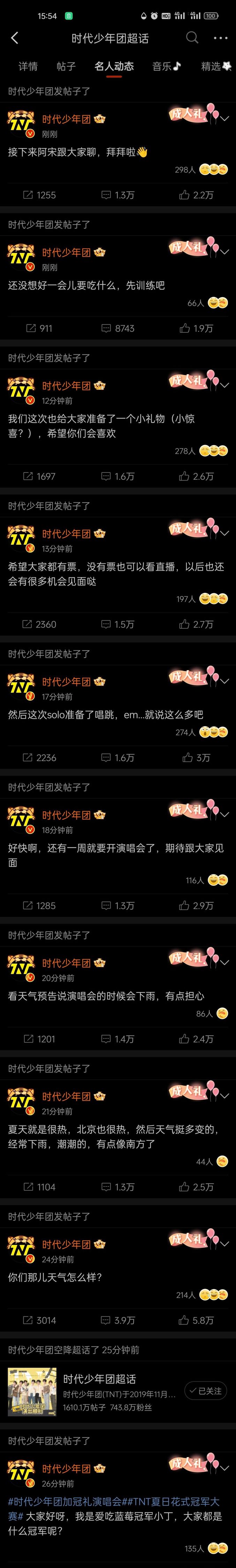The width and height of the screenshot is (236, 1568).
Task: Open the 时代少年团超话 card
Action: (97, 1392)
